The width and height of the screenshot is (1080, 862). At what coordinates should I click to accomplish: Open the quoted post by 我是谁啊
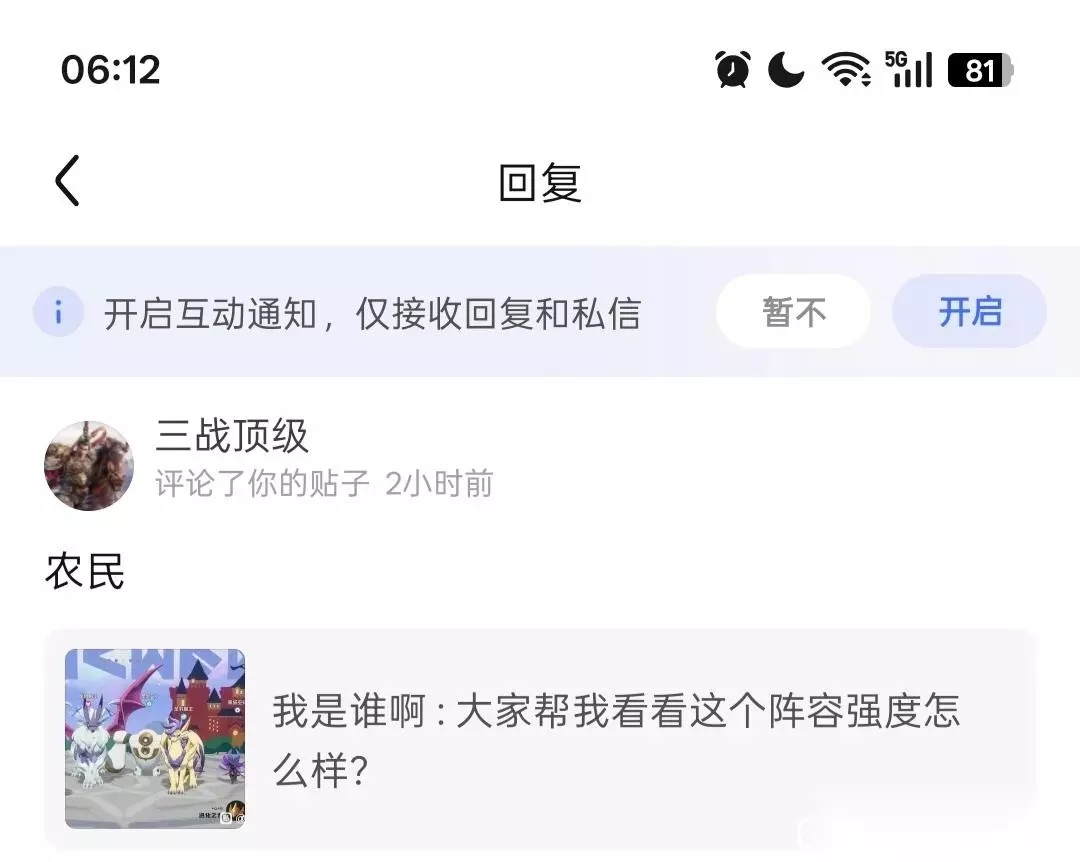540,738
